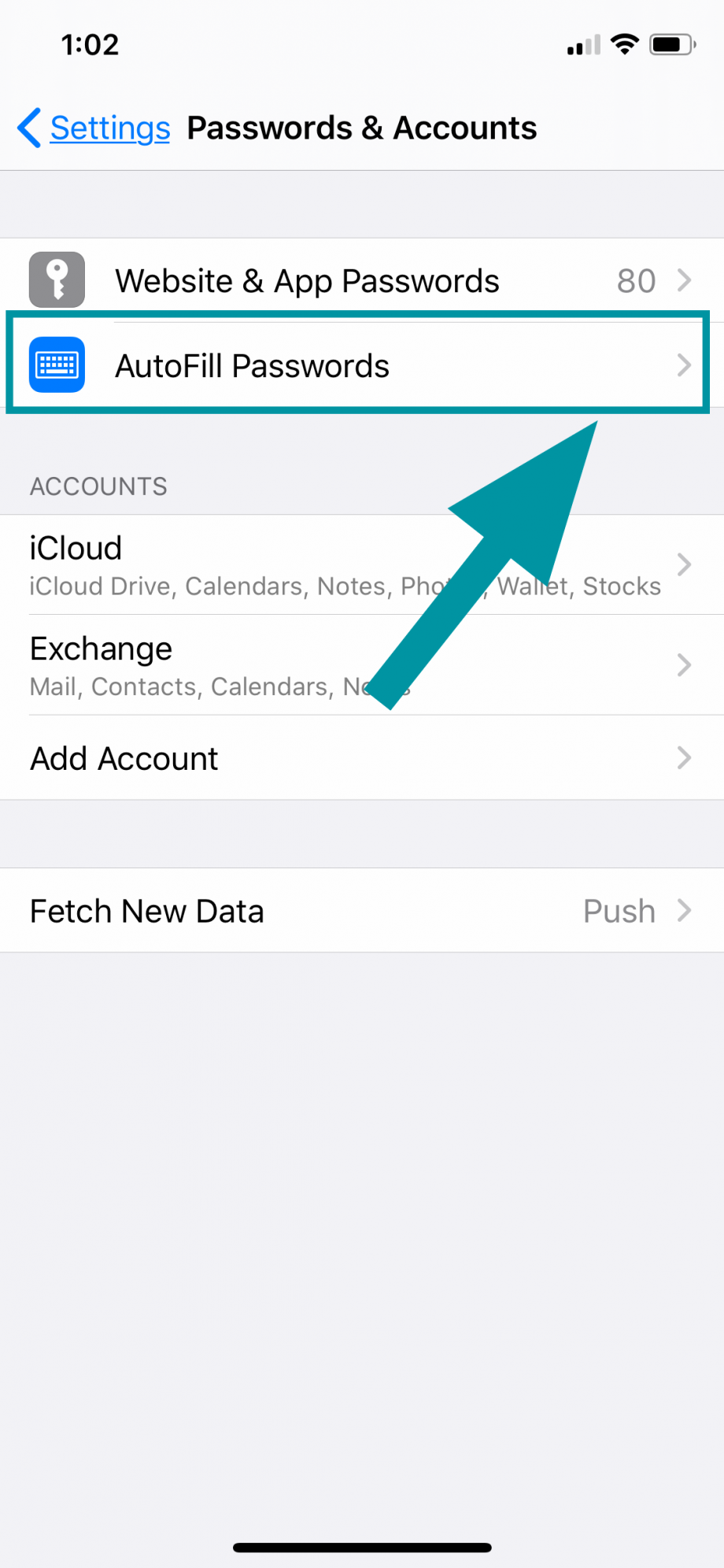Tap Add Account to create a new account
This screenshot has height=1568, width=724.
pos(124,758)
